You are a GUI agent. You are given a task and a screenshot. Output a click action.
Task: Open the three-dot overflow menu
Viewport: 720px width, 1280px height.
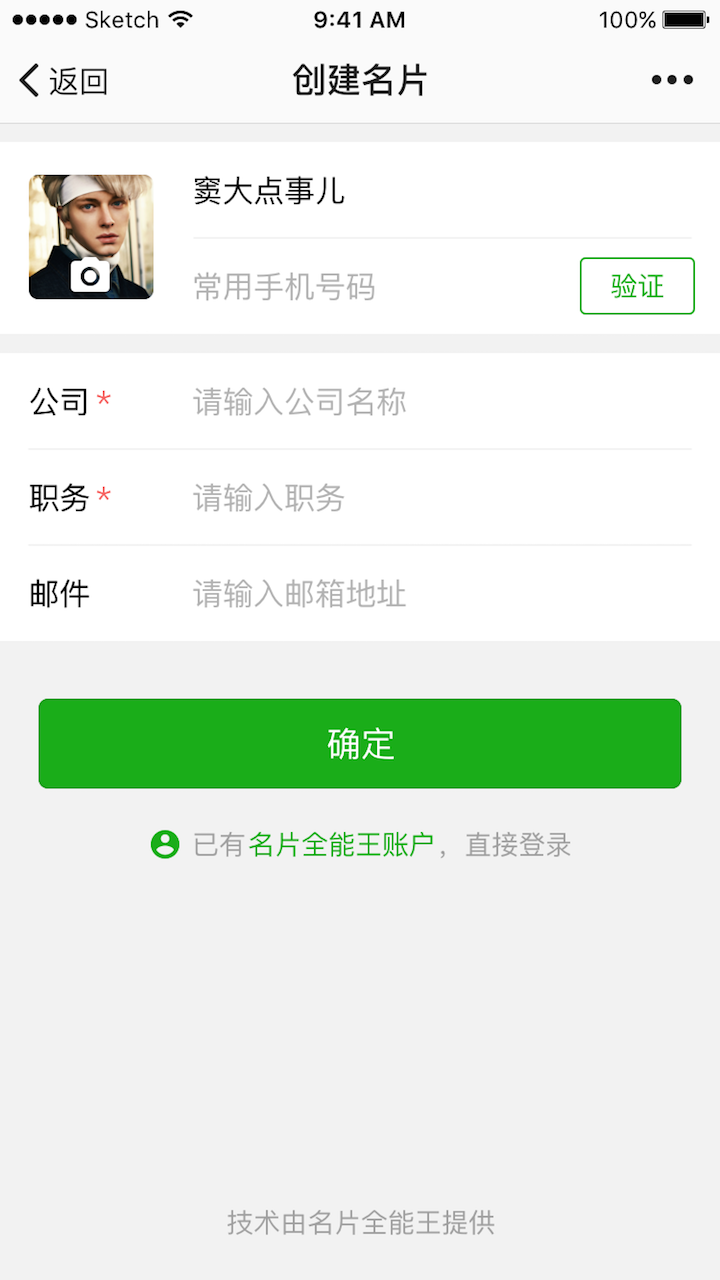pyautogui.click(x=672, y=80)
